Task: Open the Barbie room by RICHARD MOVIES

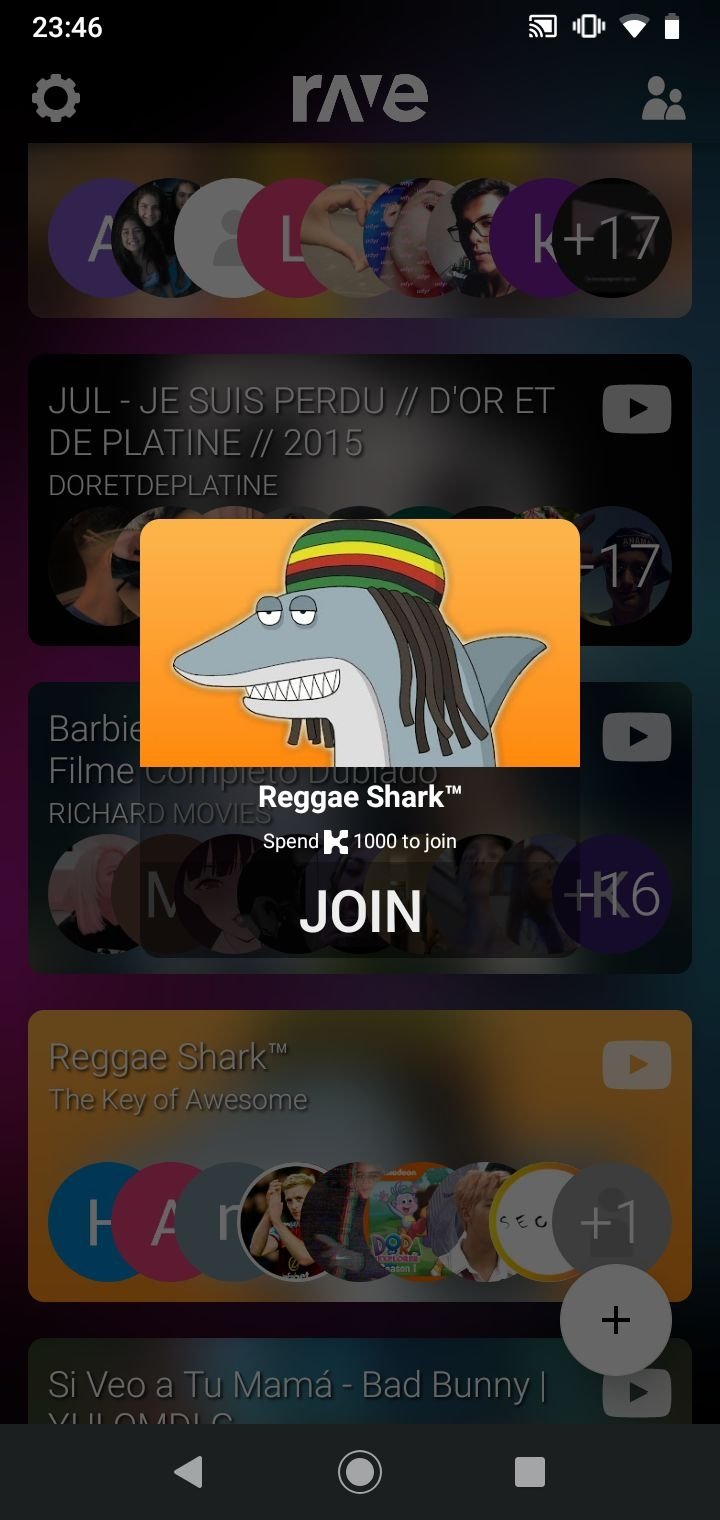Action: click(360, 828)
